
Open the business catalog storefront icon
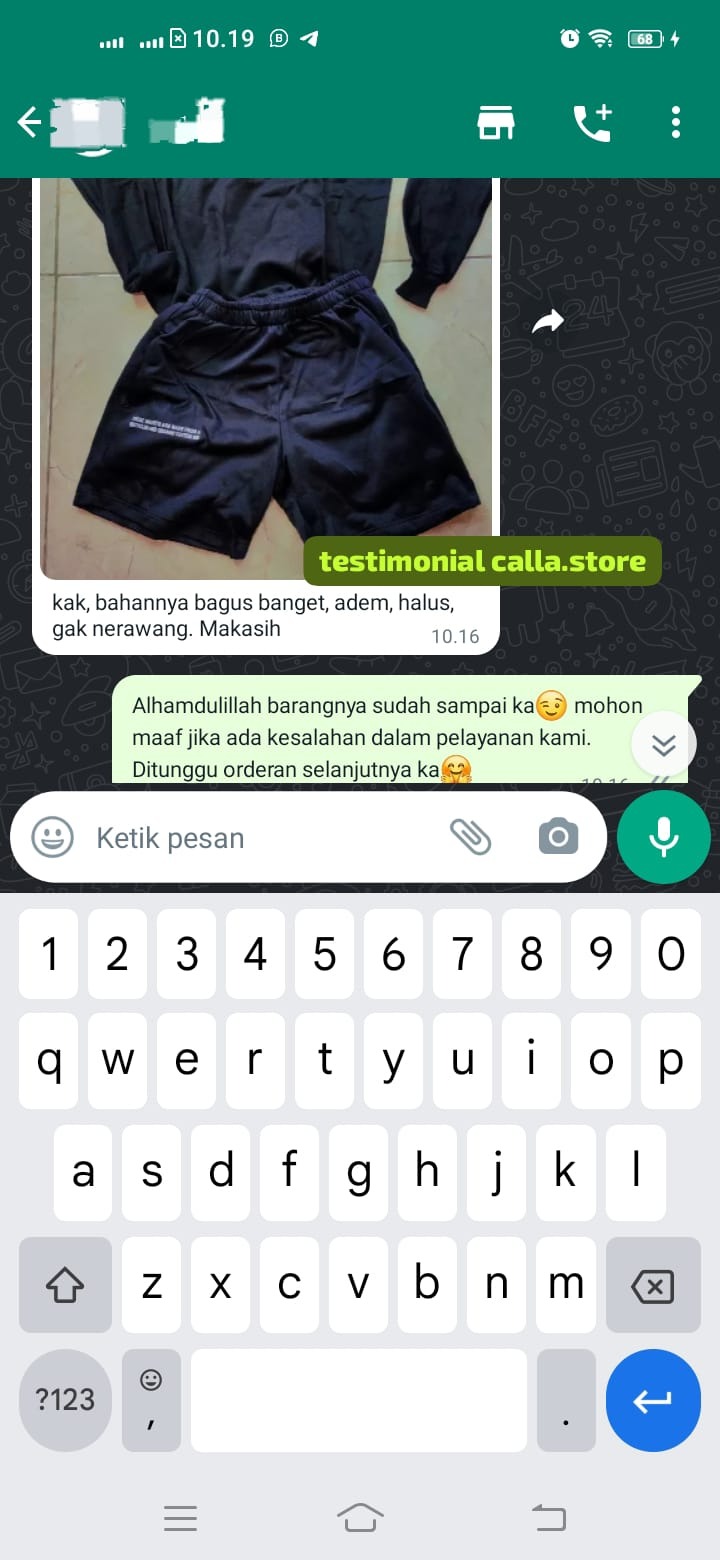click(495, 123)
